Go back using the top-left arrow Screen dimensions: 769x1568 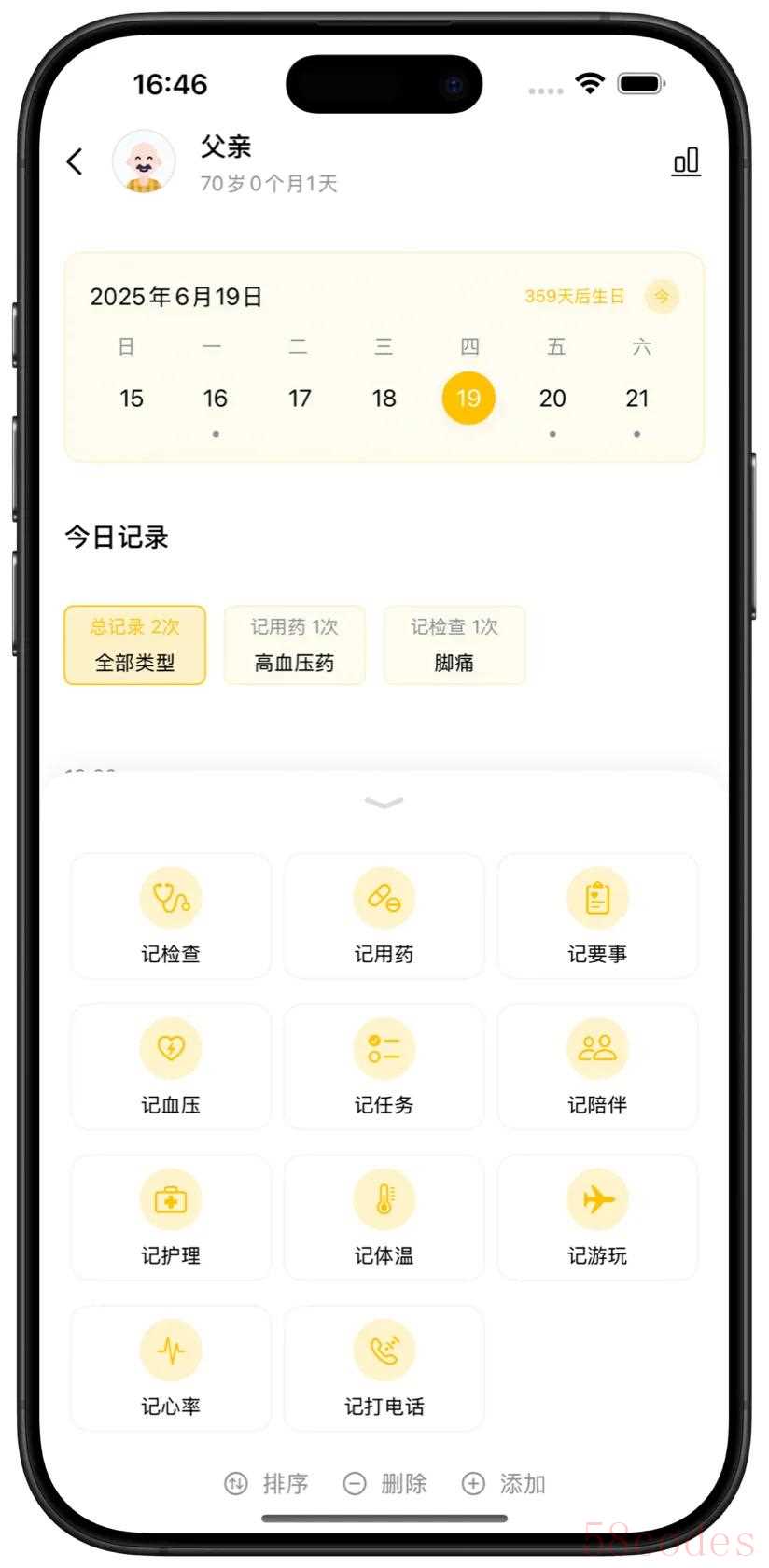(x=75, y=161)
